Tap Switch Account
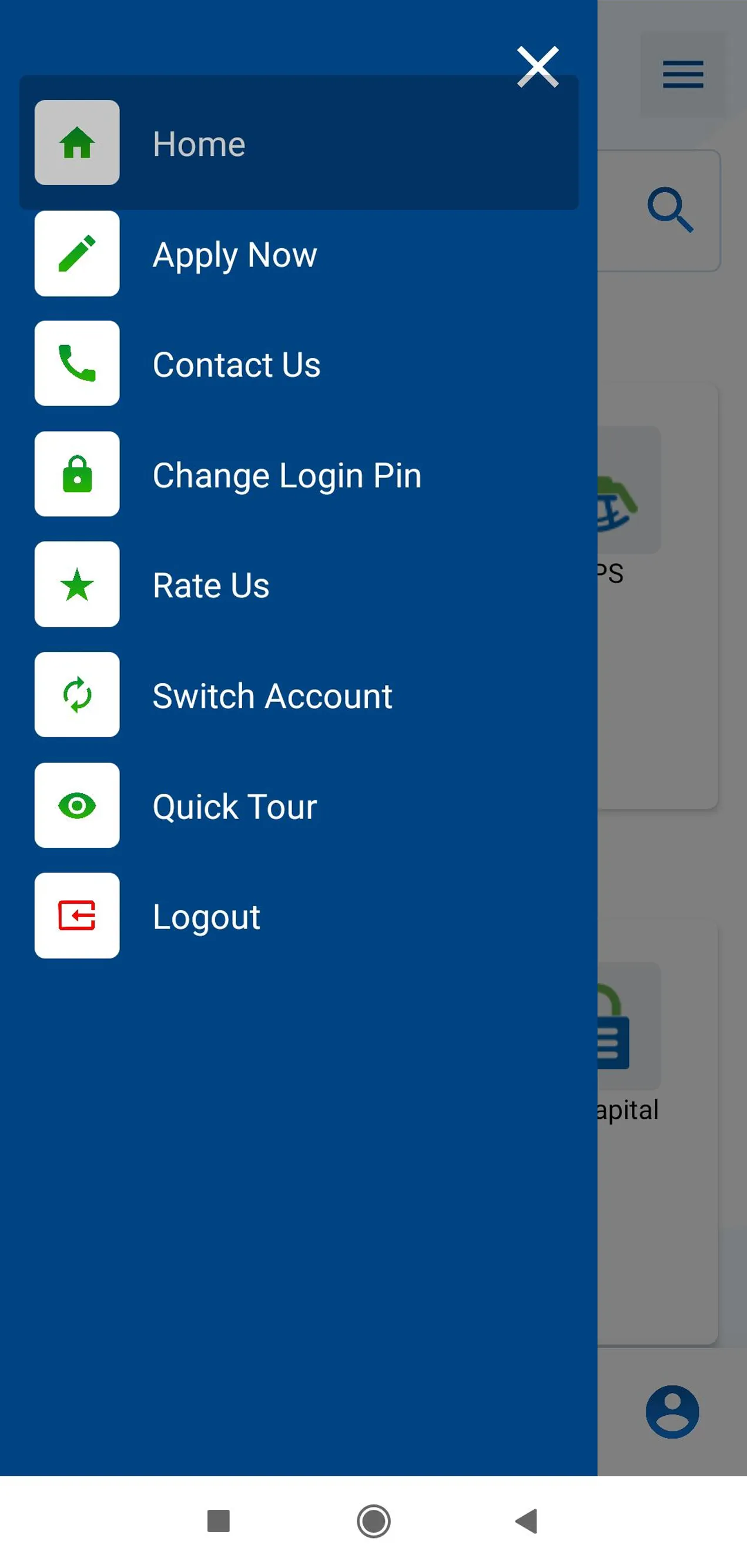 (272, 695)
